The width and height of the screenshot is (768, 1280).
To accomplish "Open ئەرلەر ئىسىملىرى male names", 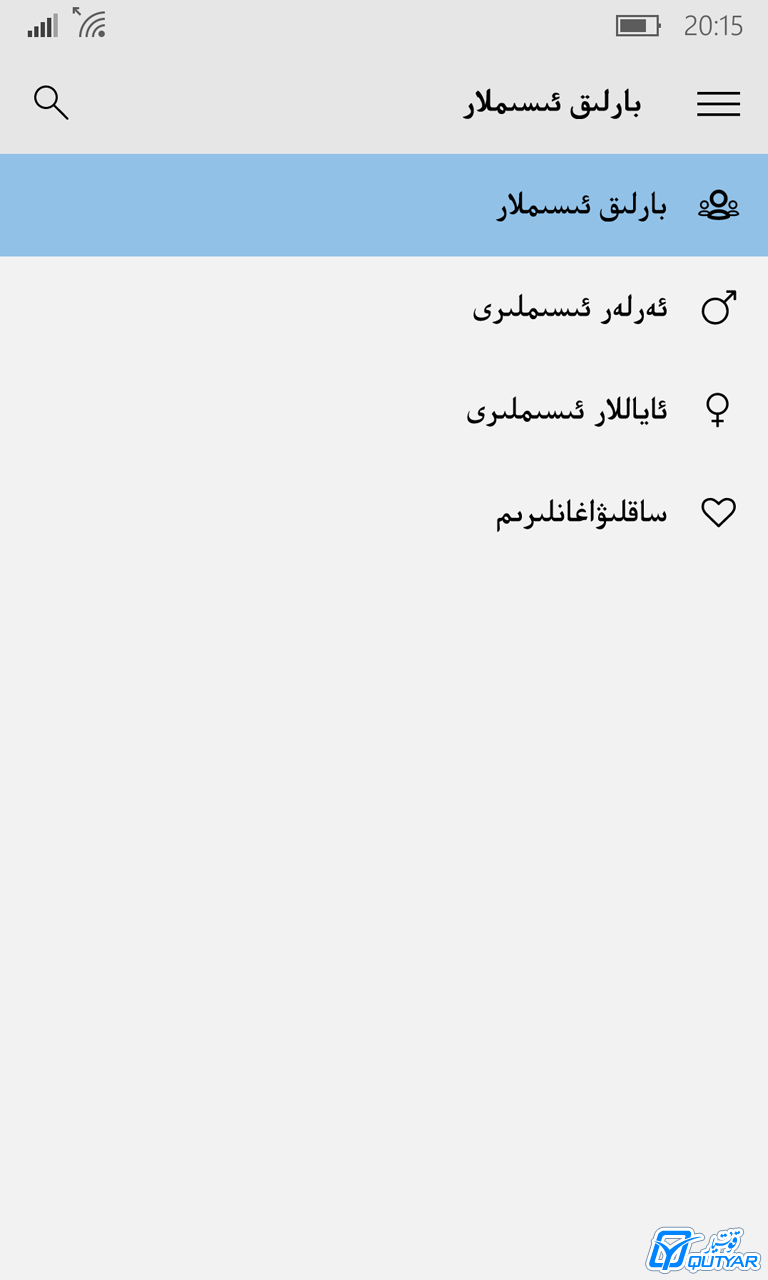I will (384, 308).
